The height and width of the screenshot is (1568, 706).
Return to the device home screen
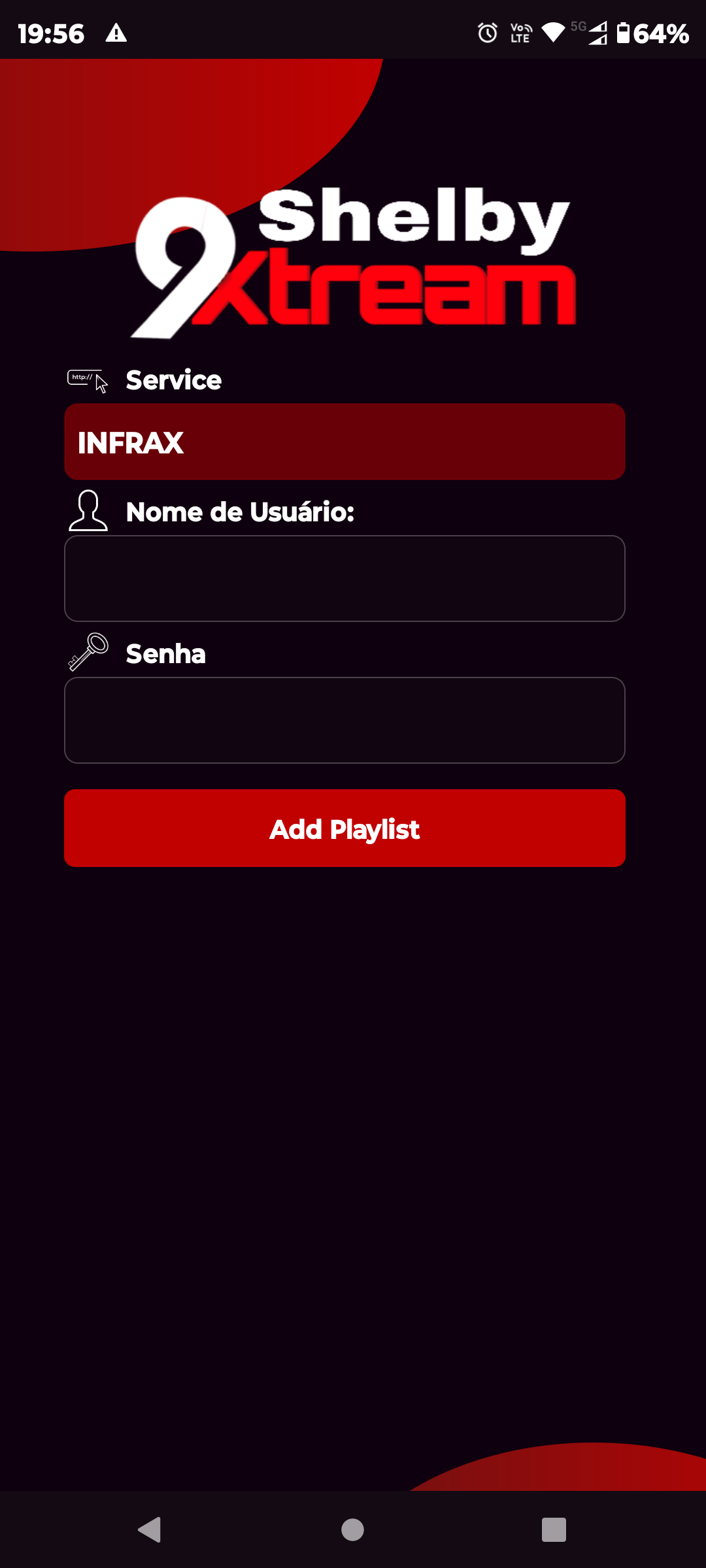352,1529
